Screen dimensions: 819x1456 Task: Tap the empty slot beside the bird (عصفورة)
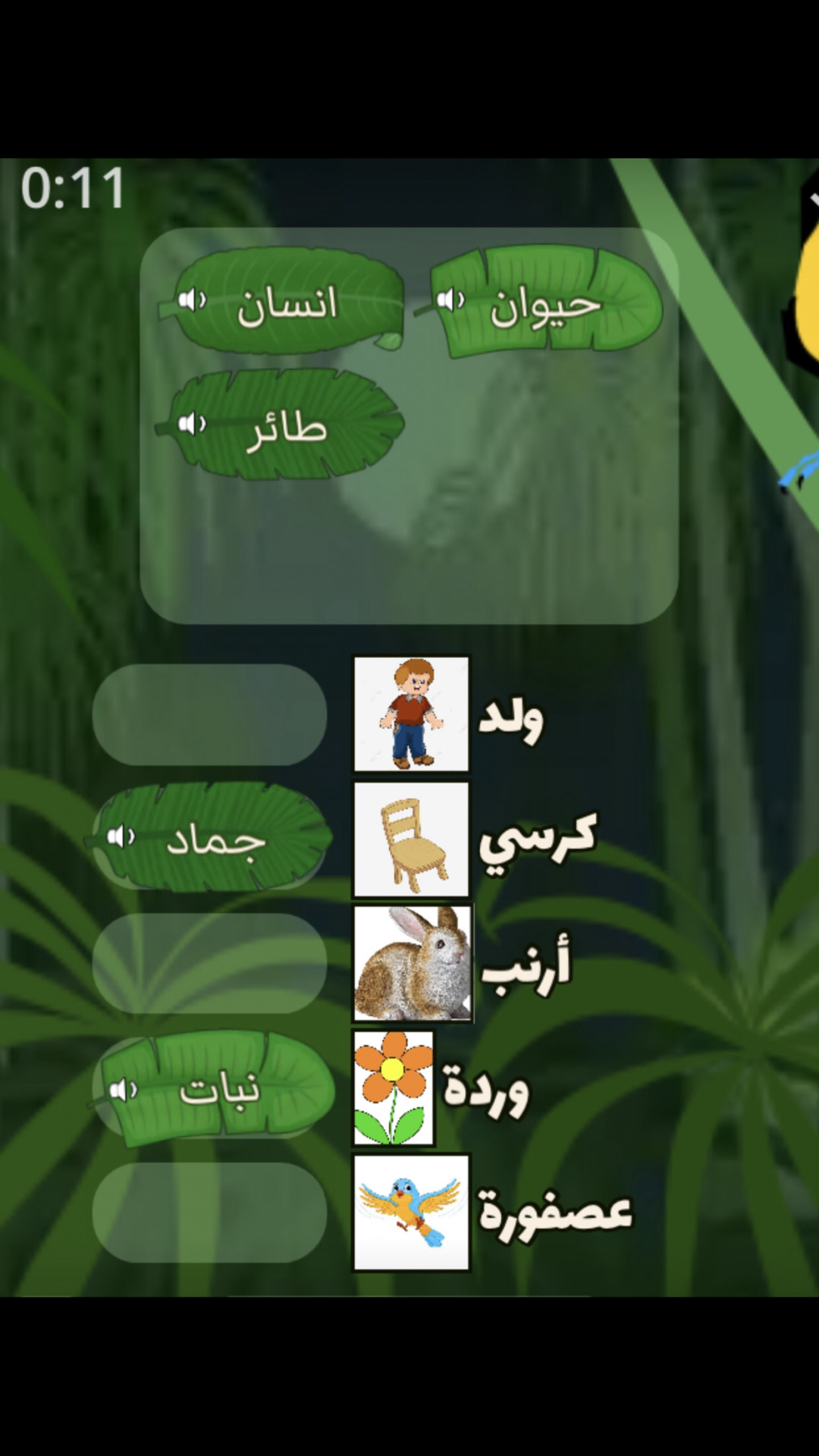pos(209,1212)
